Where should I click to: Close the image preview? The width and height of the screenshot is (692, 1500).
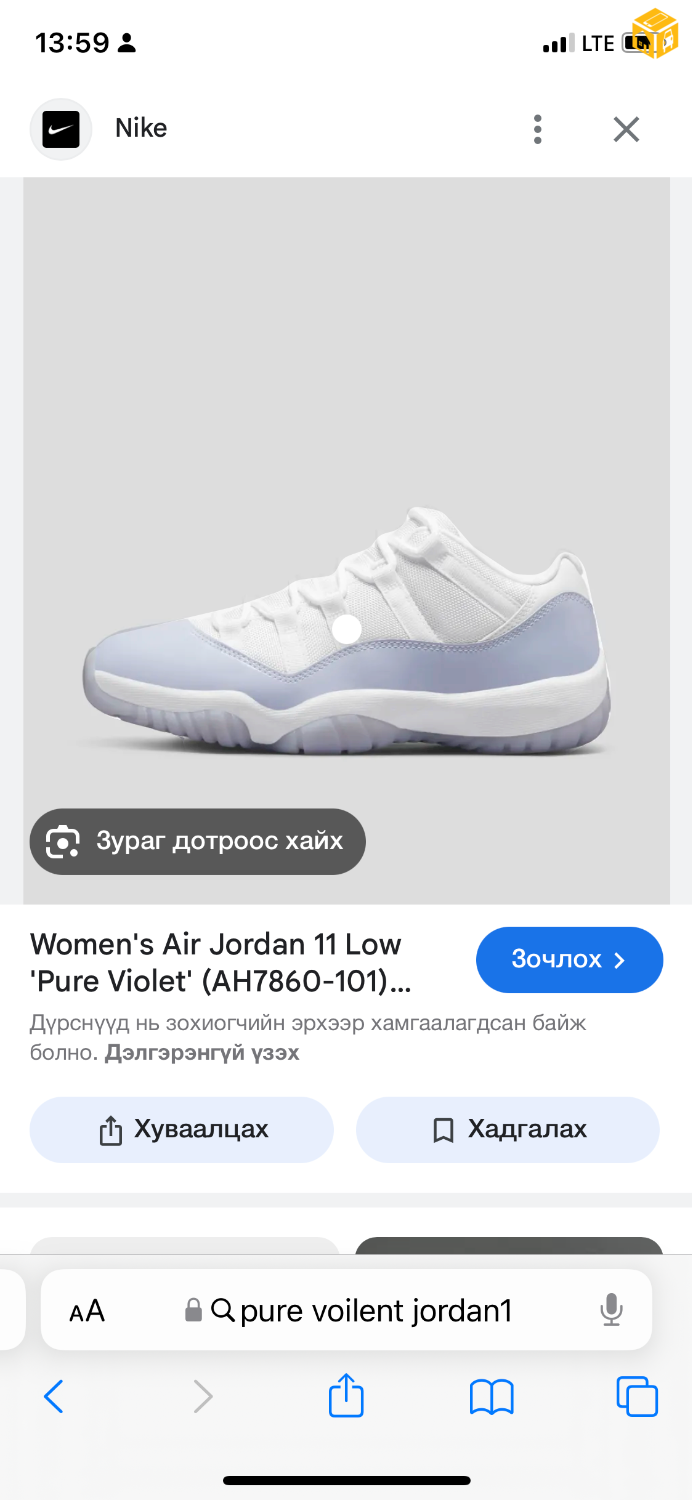626,129
